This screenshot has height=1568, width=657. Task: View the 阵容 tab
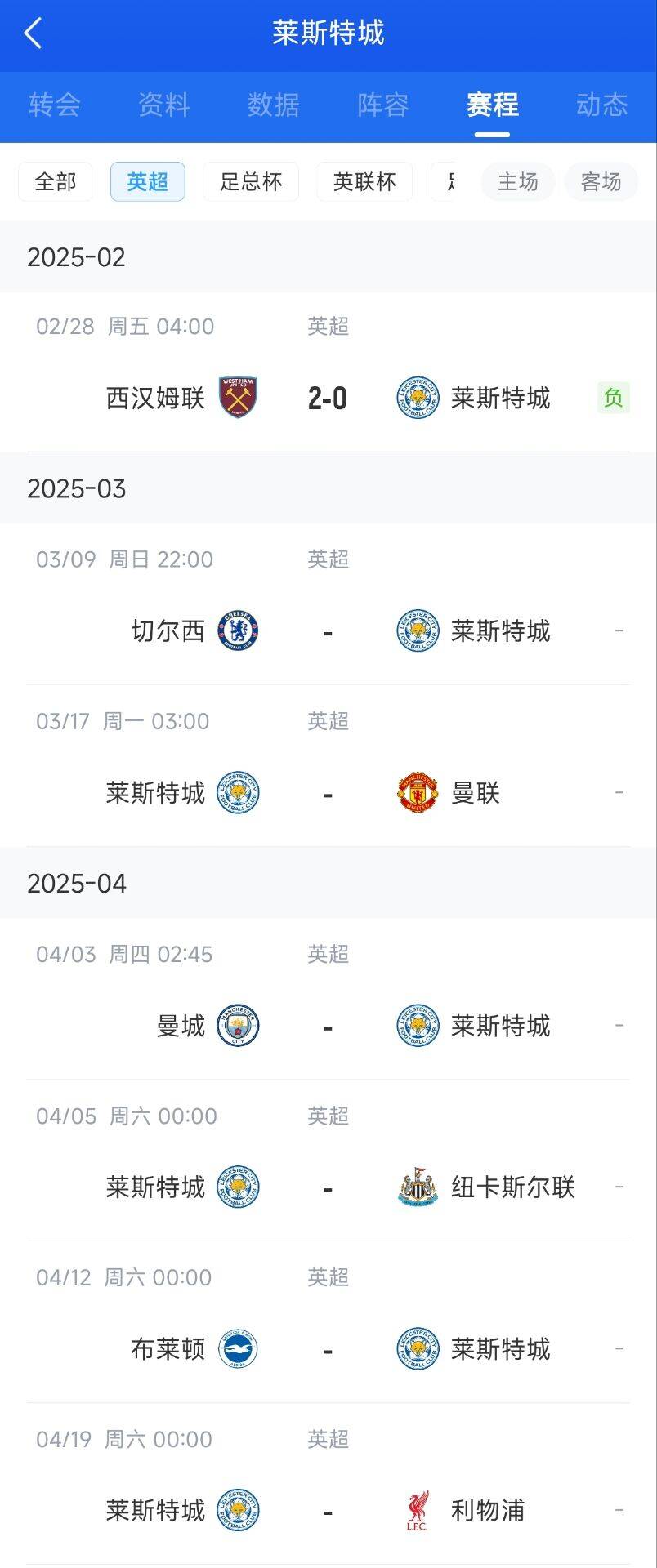point(383,105)
